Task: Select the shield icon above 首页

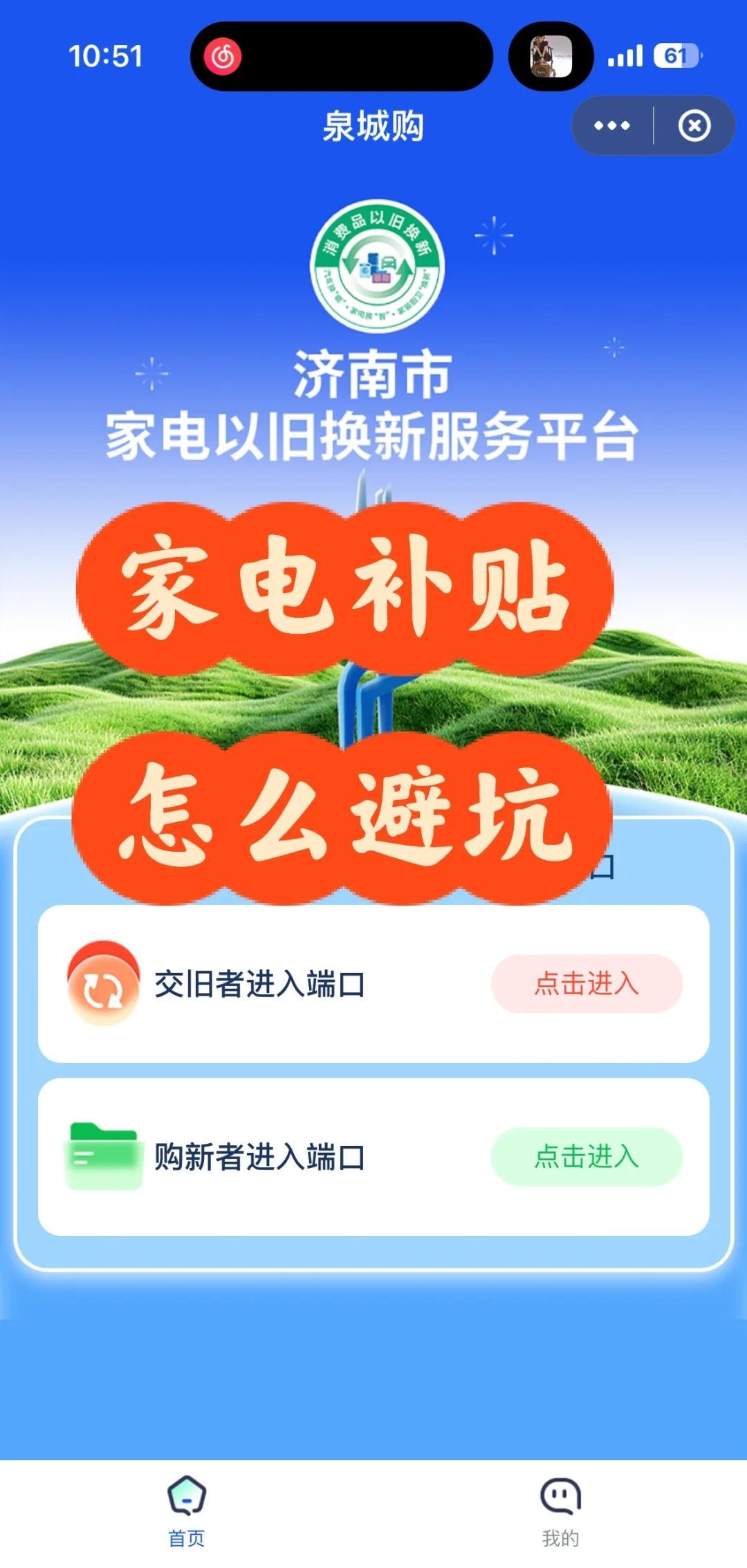Action: (185, 1492)
